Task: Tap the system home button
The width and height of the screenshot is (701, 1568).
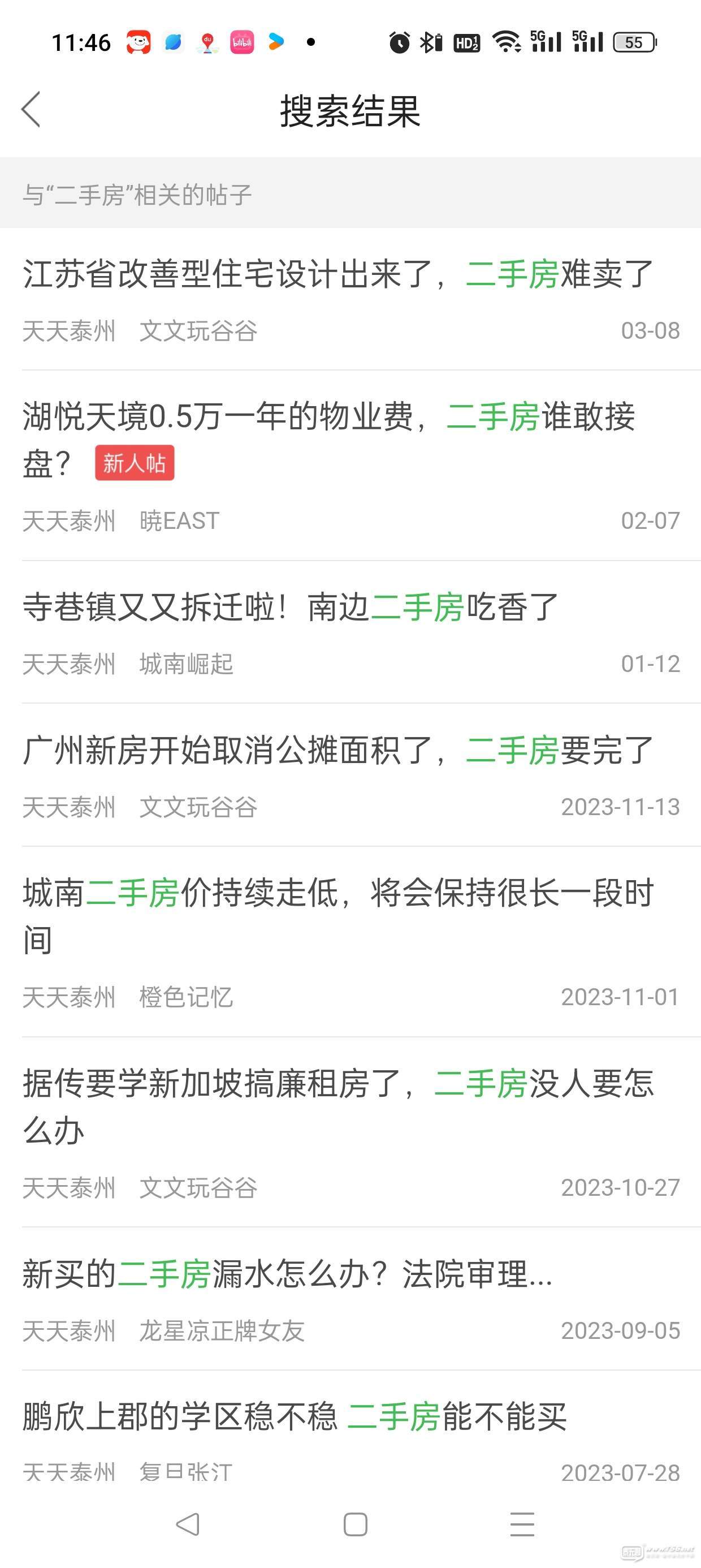Action: (x=356, y=1525)
